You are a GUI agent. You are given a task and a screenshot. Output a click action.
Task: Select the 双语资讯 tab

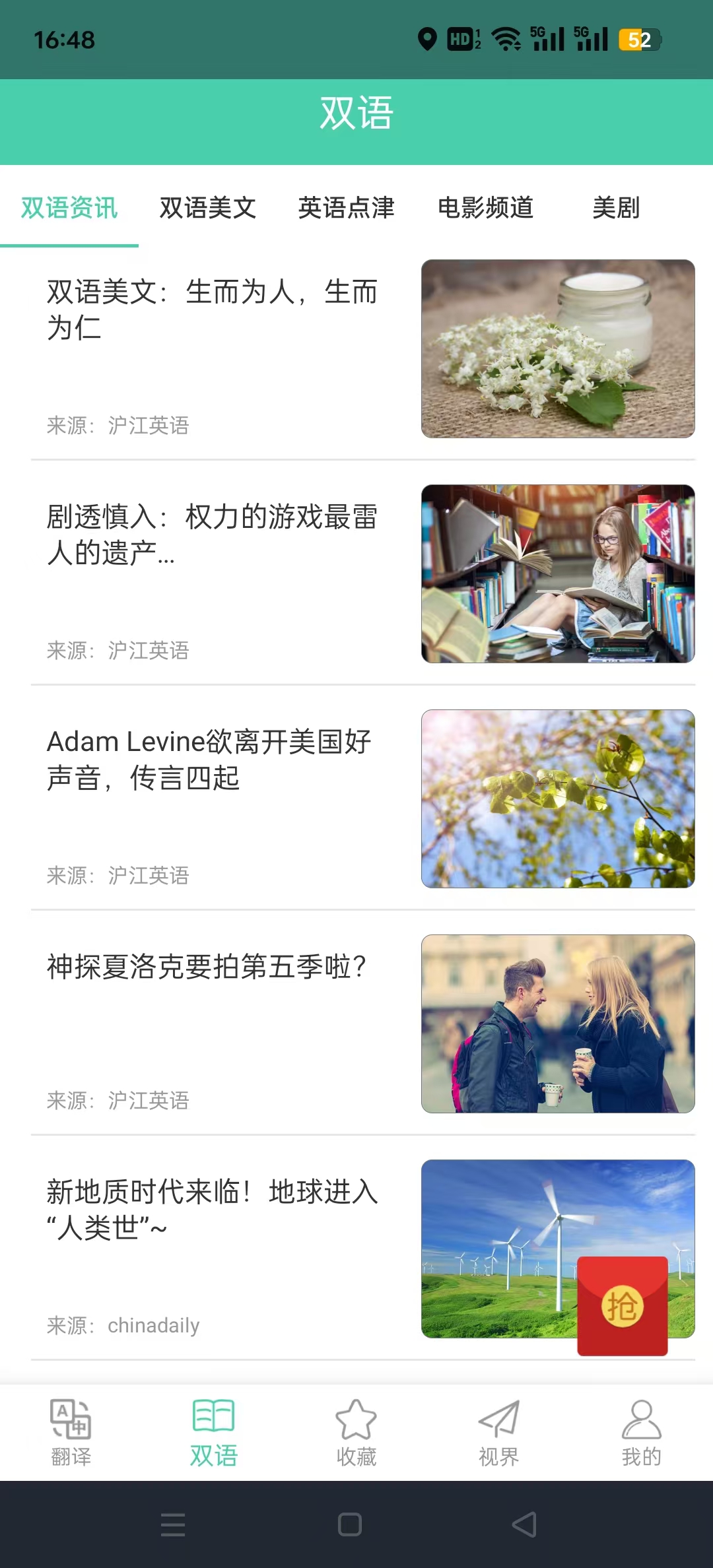tap(69, 208)
